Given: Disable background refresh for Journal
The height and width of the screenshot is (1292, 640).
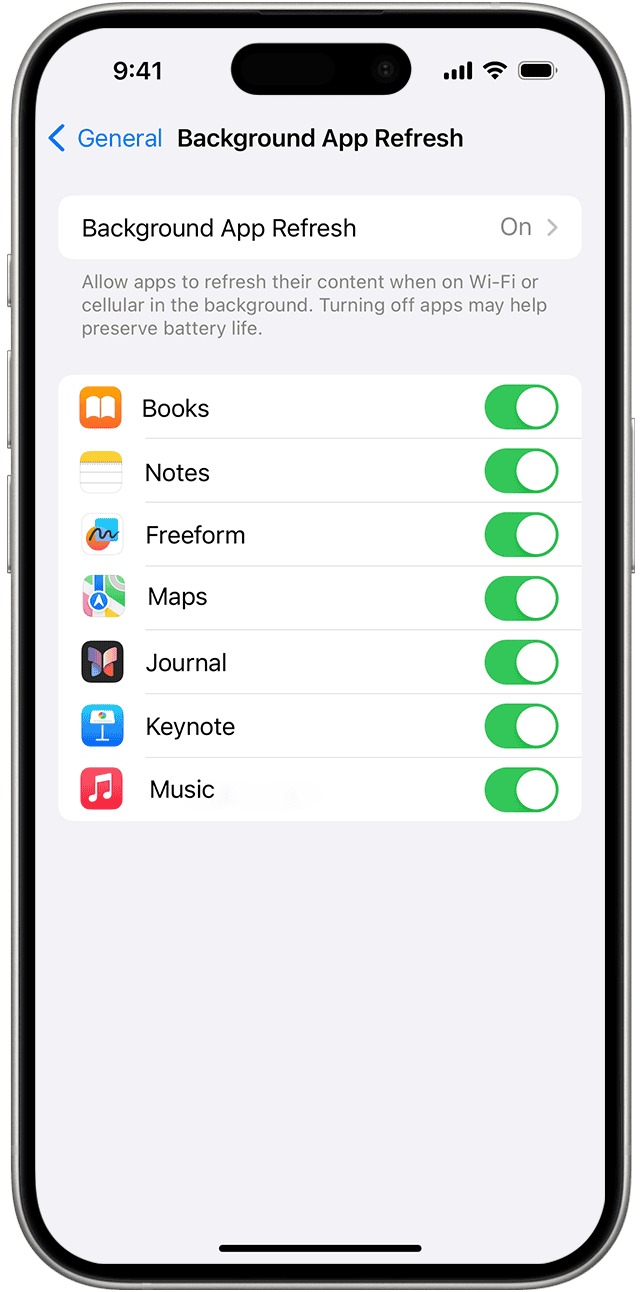Looking at the screenshot, I should coord(521,662).
